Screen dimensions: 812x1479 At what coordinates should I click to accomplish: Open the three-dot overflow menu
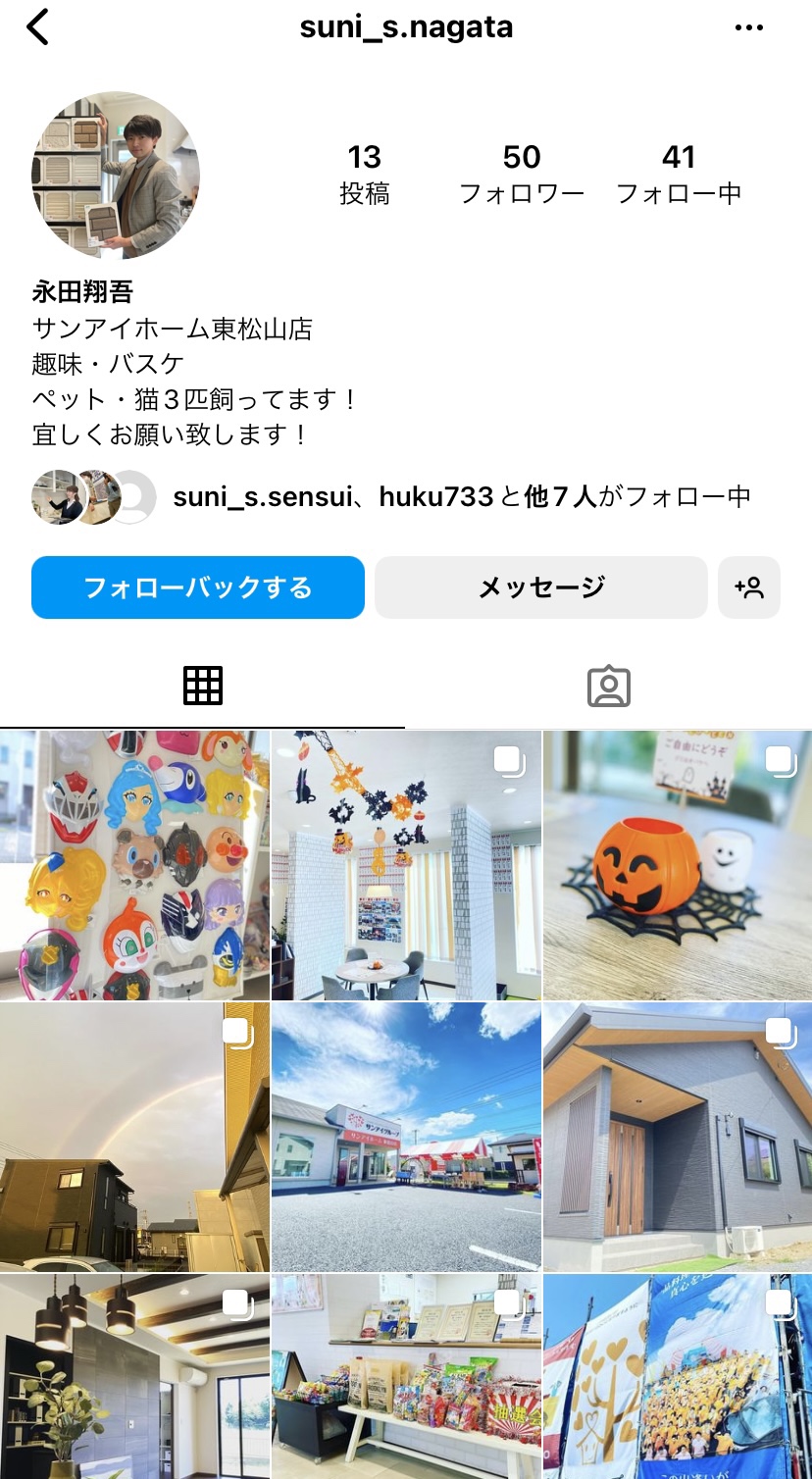click(748, 27)
